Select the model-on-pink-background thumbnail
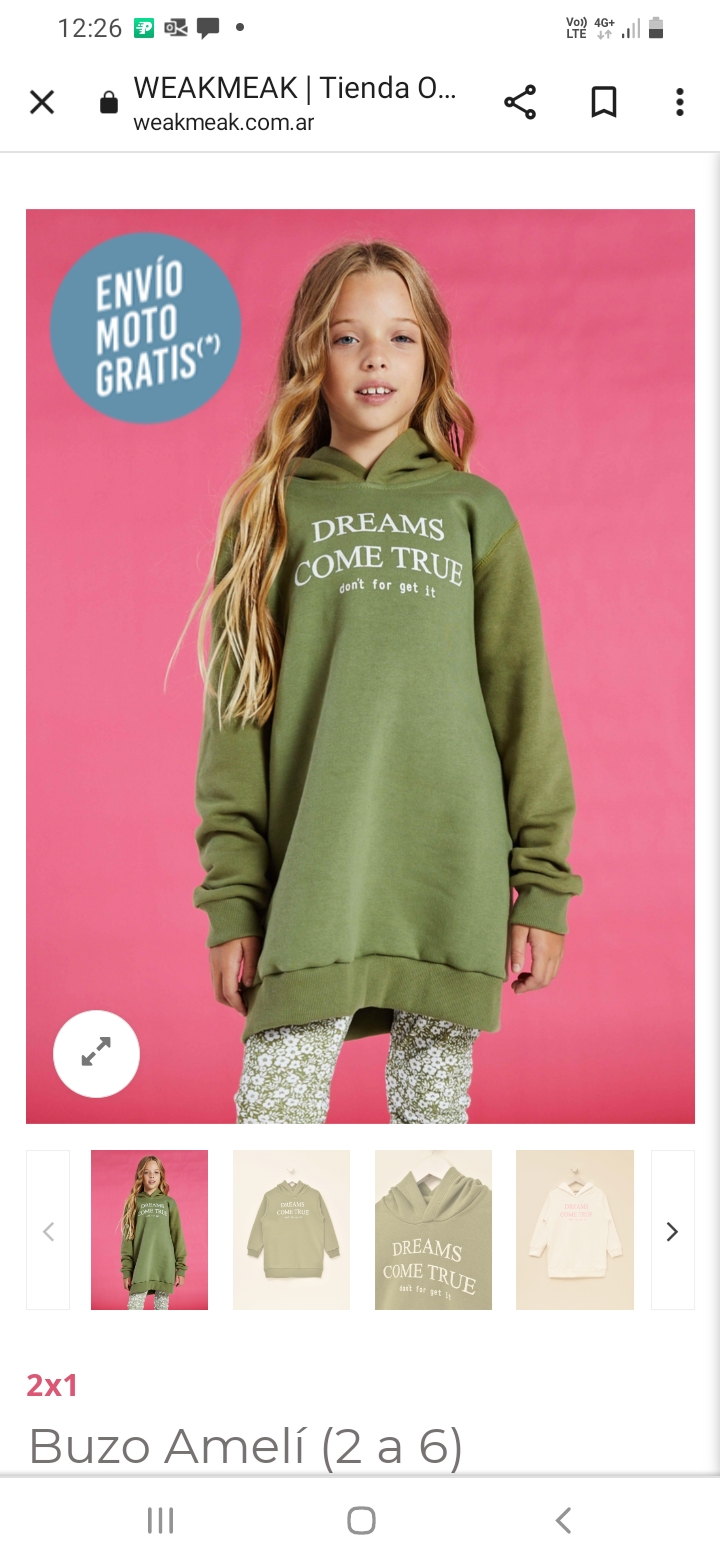This screenshot has width=720, height=1560. 149,1230
